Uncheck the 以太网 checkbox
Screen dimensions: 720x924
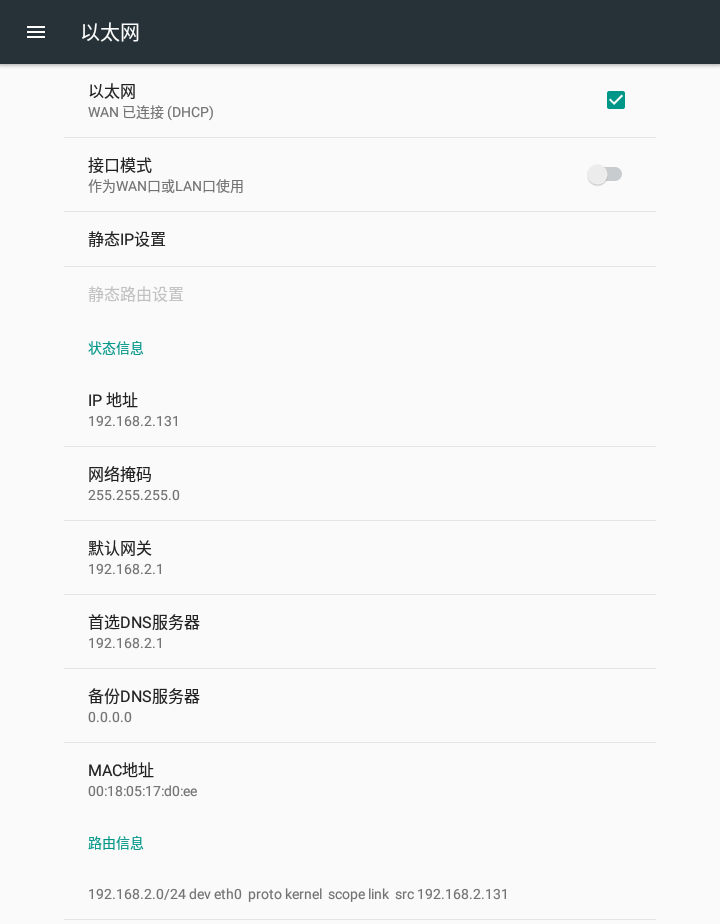point(616,100)
